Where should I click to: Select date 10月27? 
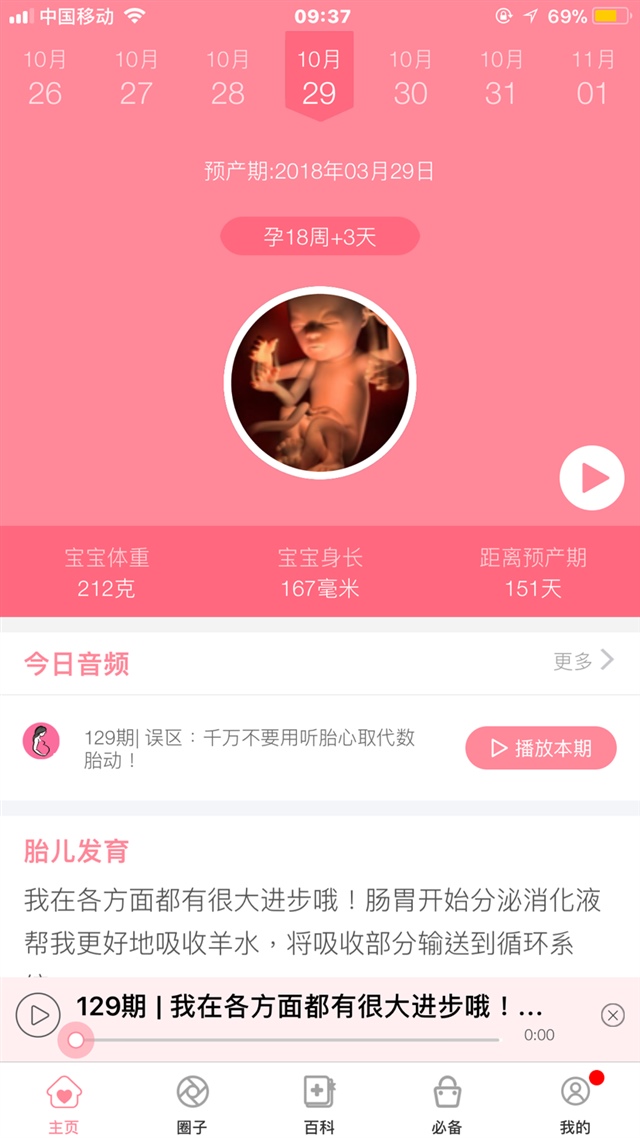click(136, 78)
